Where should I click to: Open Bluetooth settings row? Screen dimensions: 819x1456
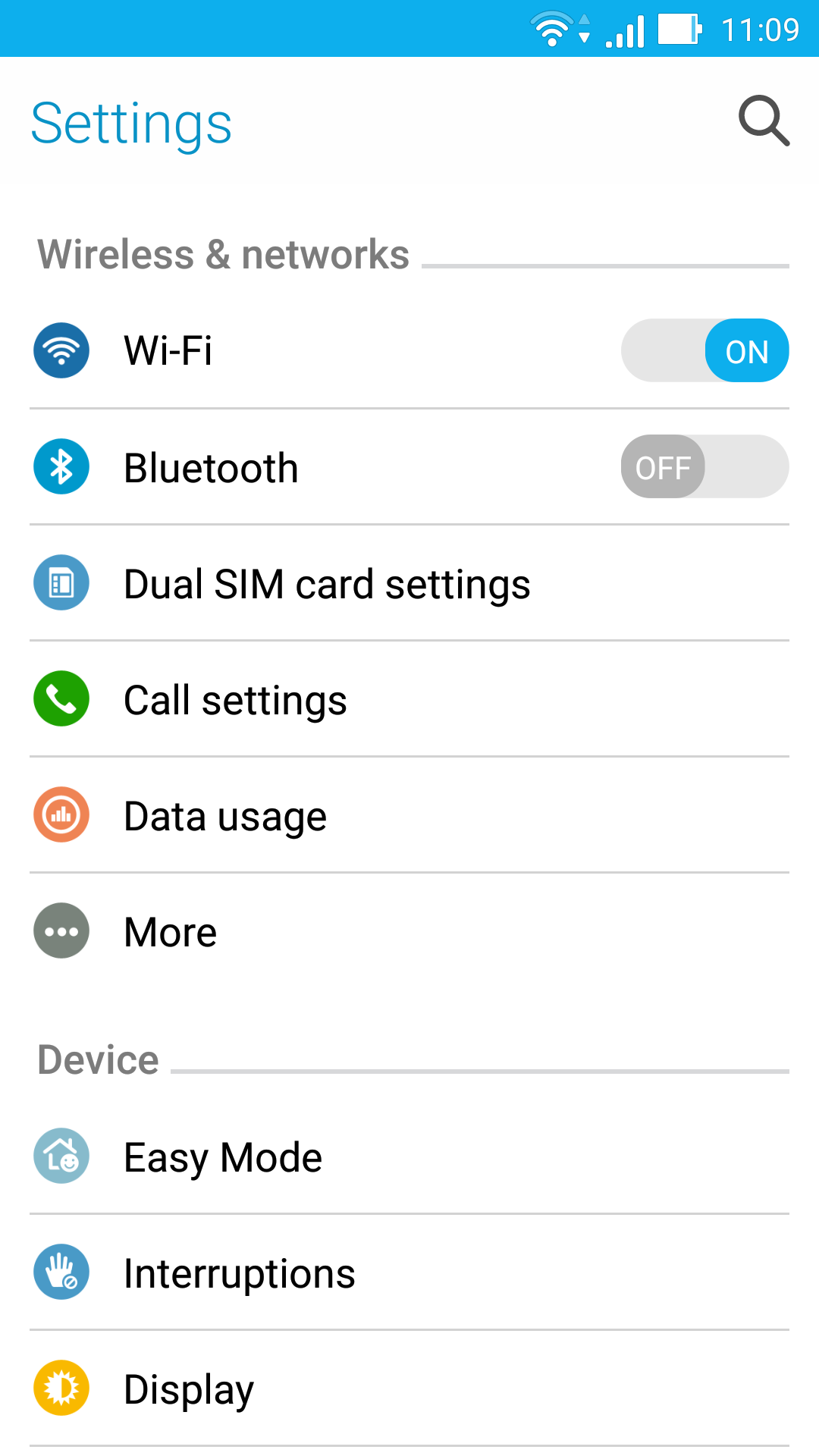(409, 466)
